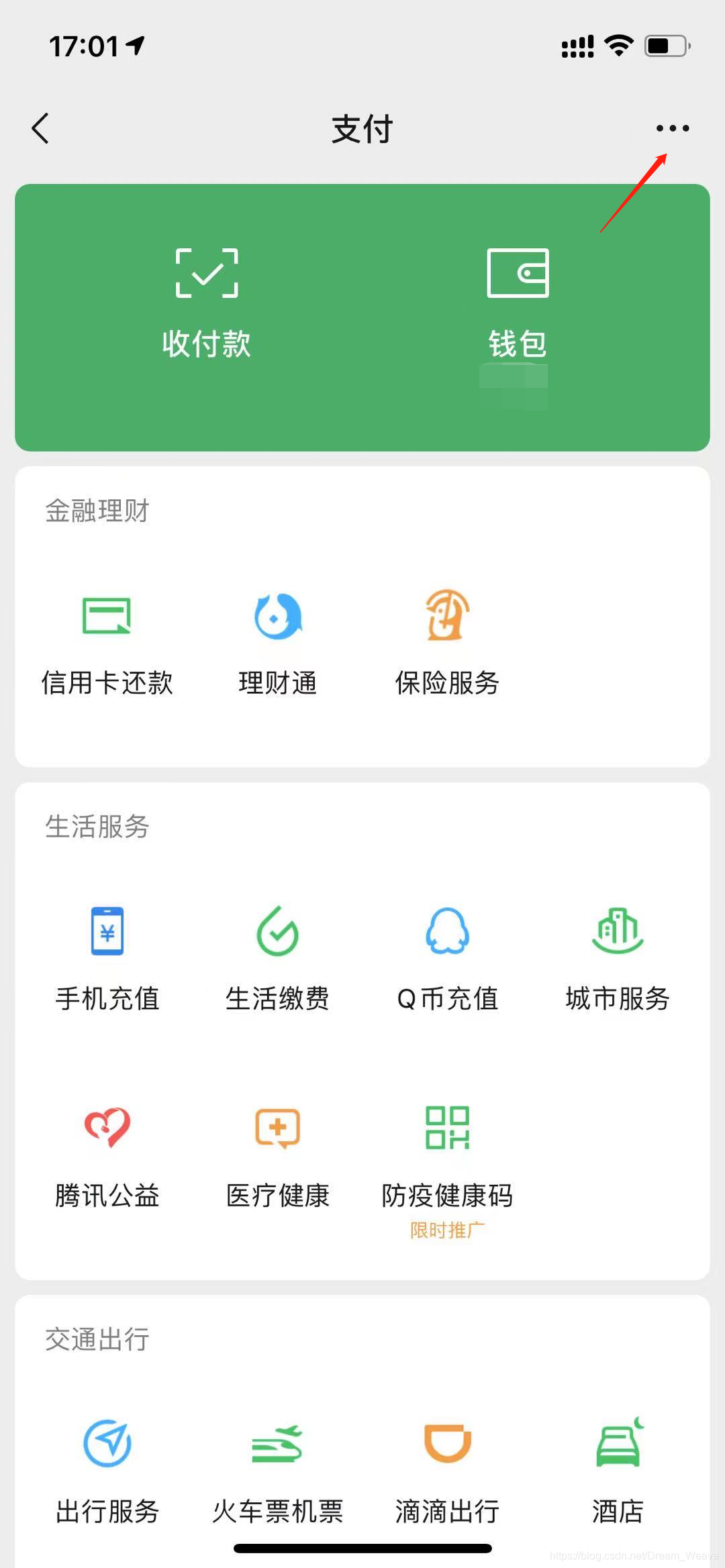Open 腾讯公益 charity service

pyautogui.click(x=107, y=1155)
